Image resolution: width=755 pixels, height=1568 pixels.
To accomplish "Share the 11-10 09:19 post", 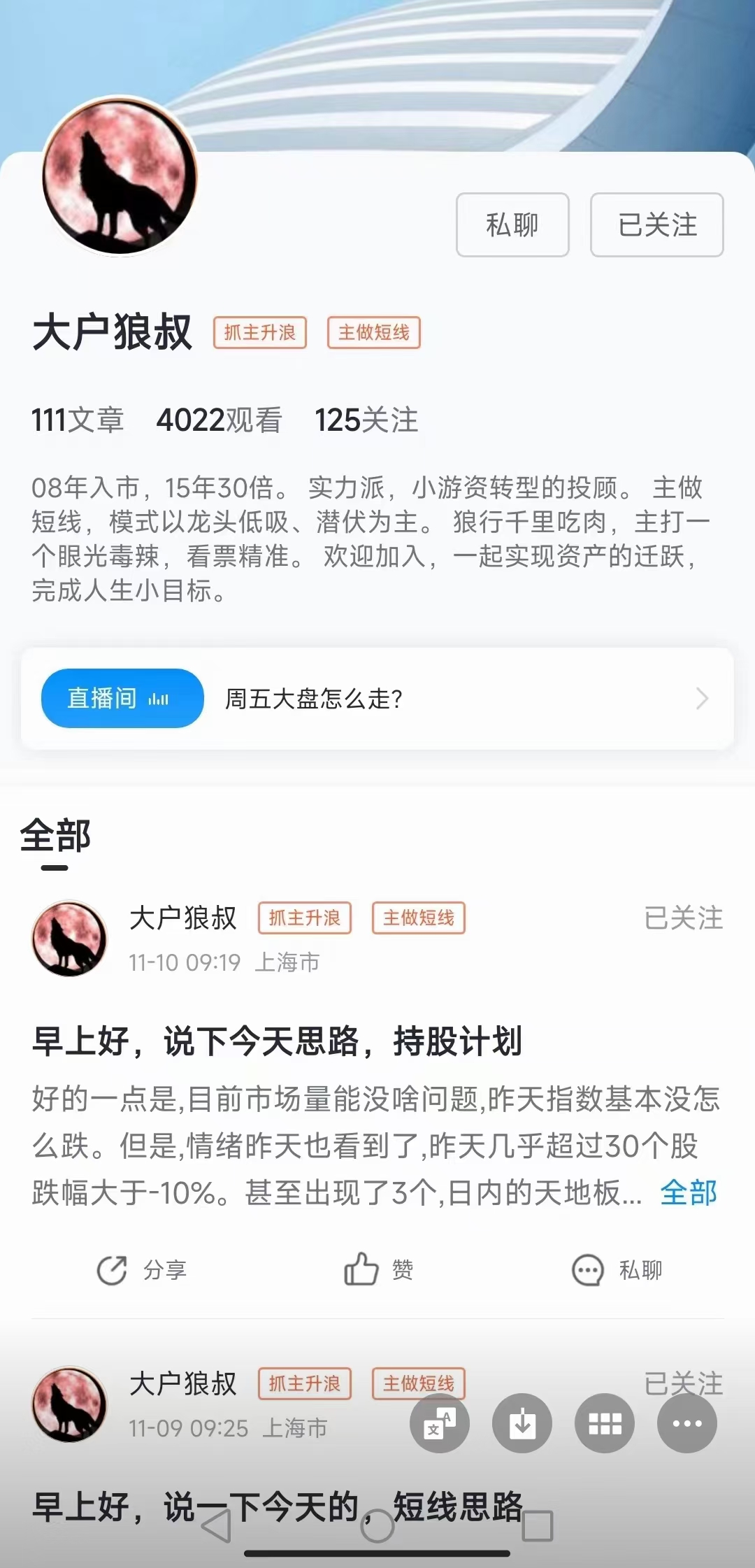I will click(142, 1270).
